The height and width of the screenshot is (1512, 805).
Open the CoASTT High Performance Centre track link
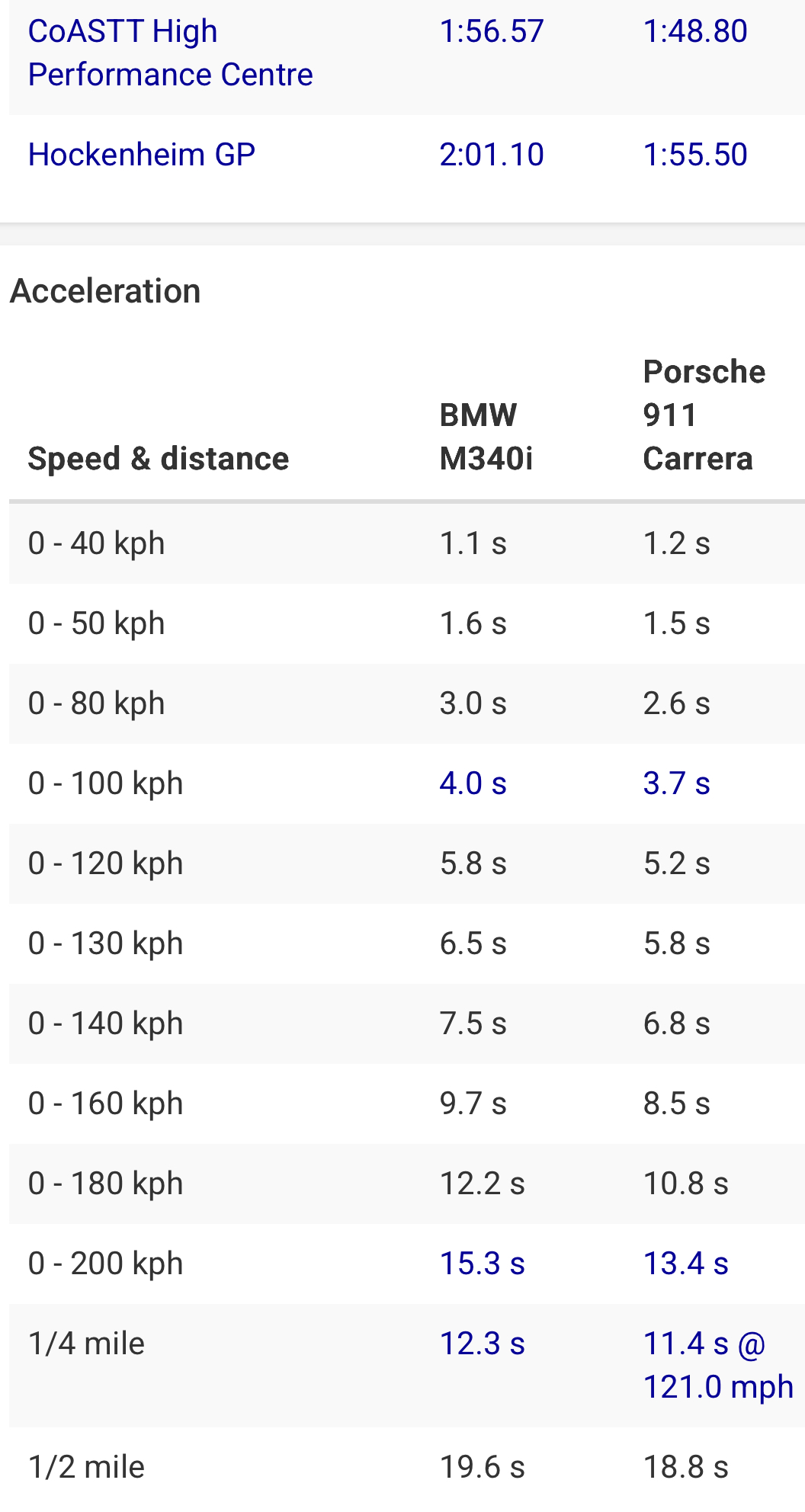pos(170,53)
